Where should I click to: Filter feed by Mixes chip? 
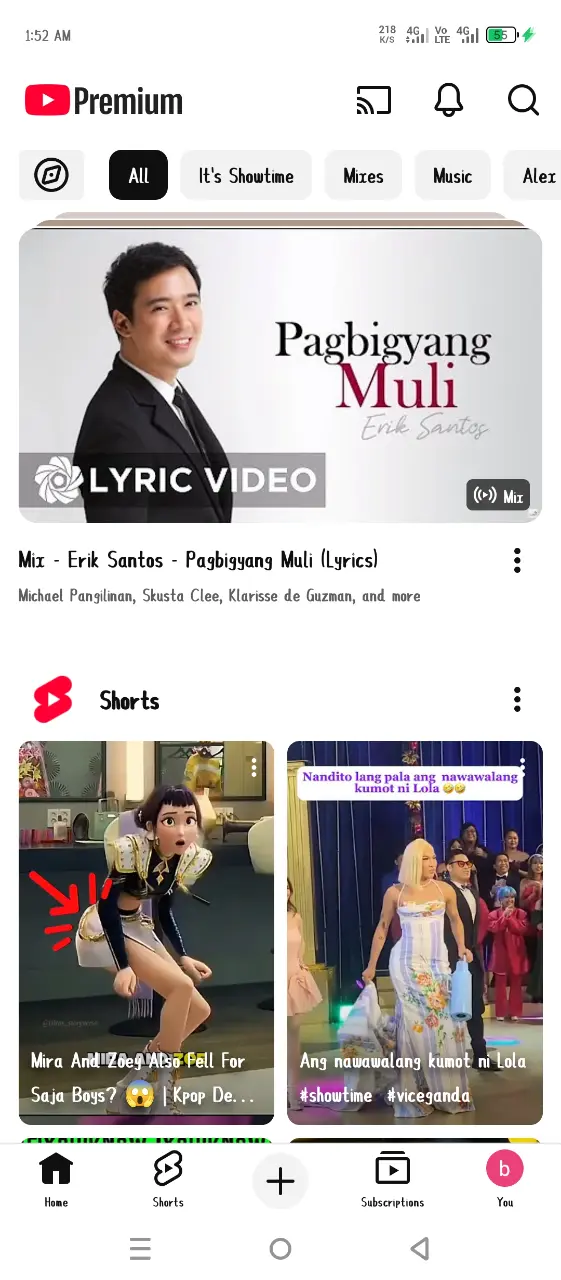tap(363, 176)
